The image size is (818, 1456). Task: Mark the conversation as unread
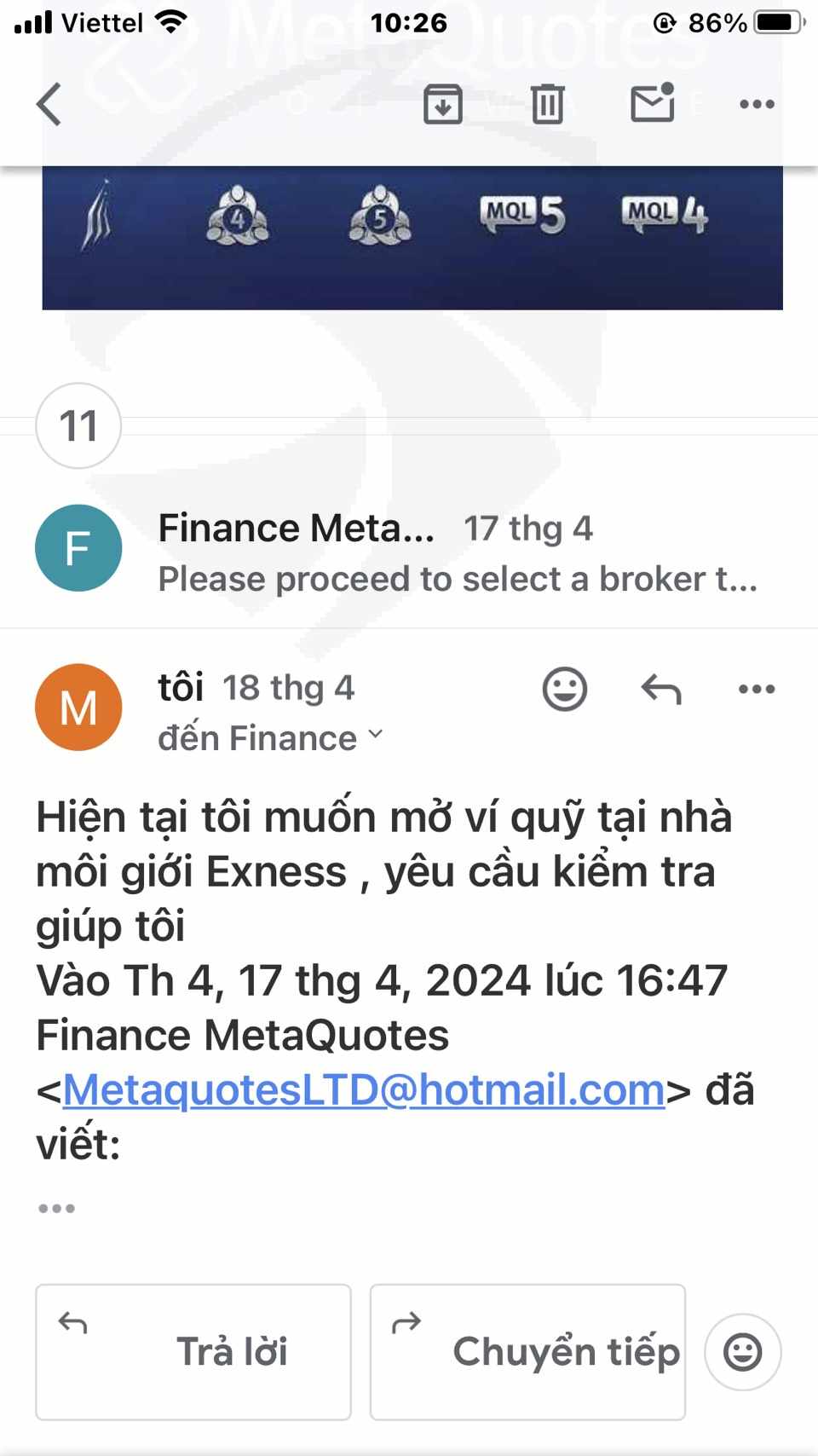point(653,102)
